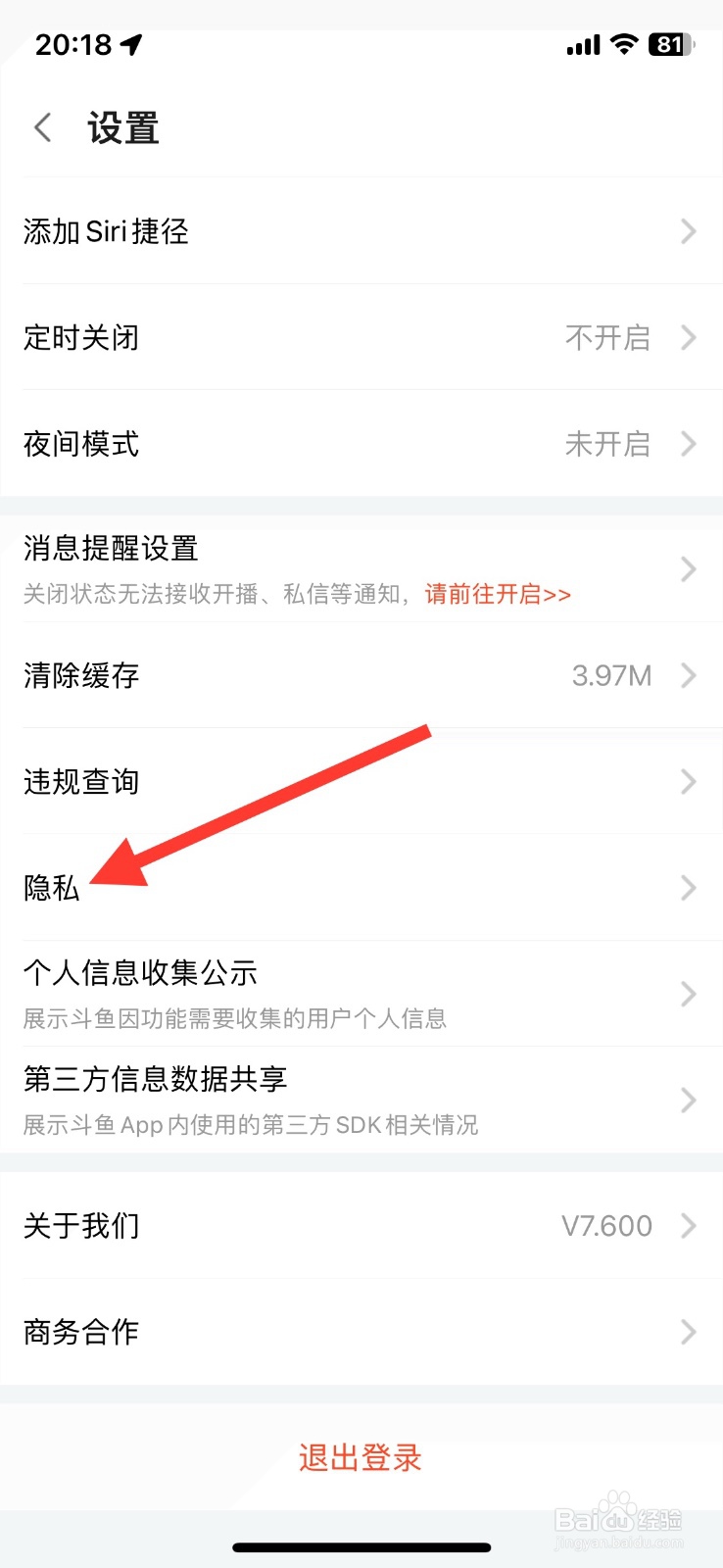The height and width of the screenshot is (1568, 723).
Task: Tap the 设置 title at the top
Action: (x=120, y=127)
